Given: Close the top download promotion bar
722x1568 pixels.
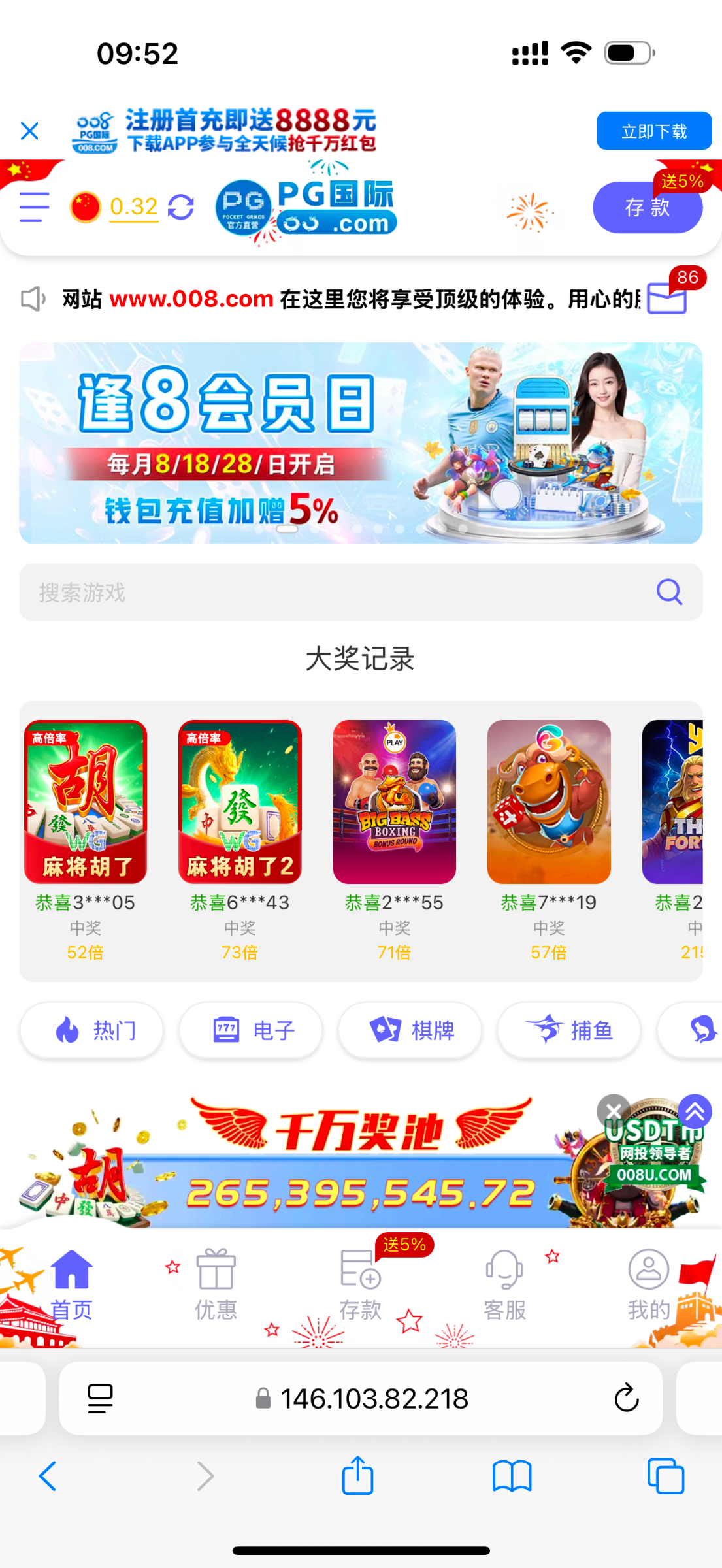Looking at the screenshot, I should point(29,130).
